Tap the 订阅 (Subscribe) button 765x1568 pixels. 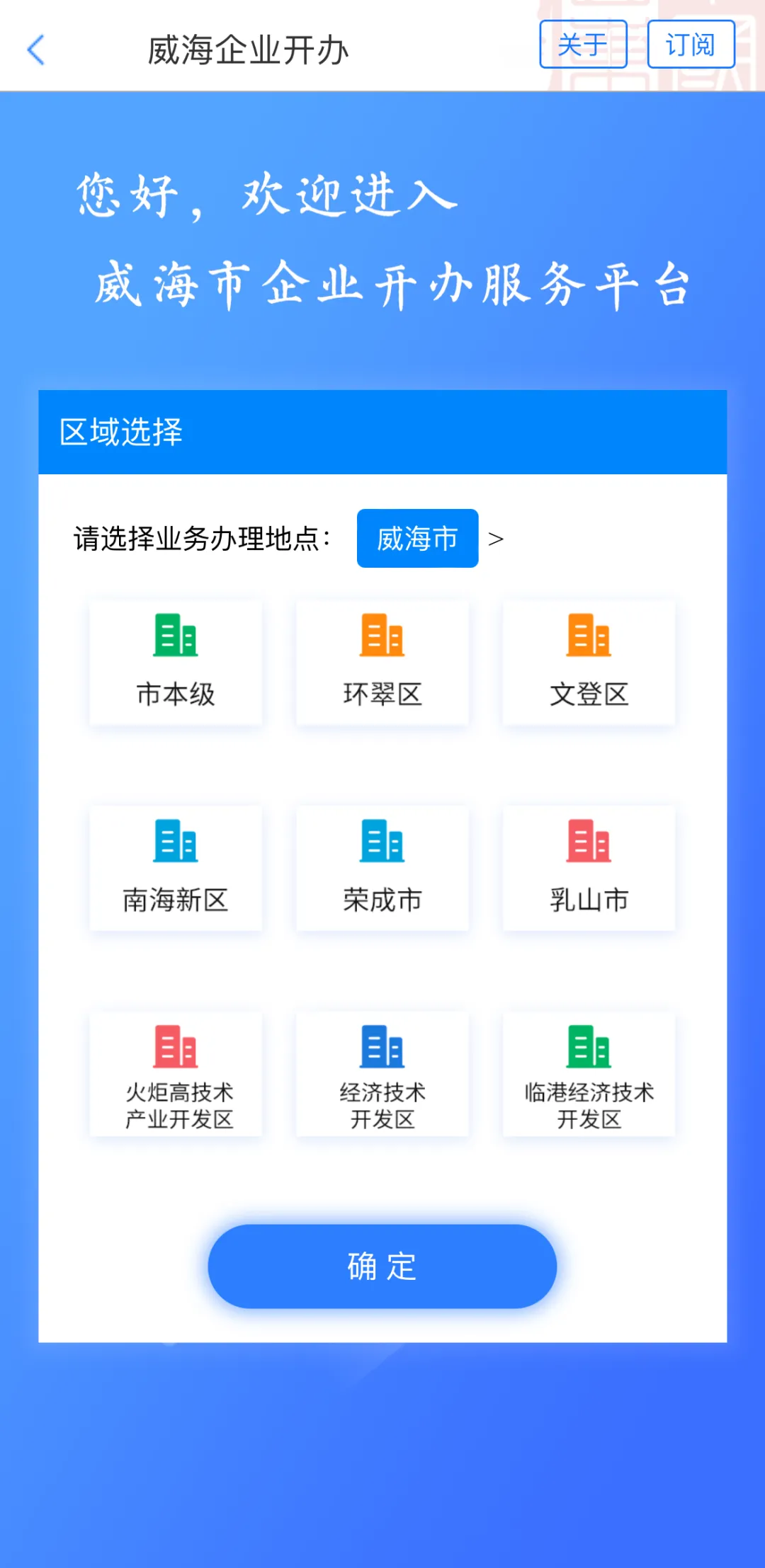point(691,45)
